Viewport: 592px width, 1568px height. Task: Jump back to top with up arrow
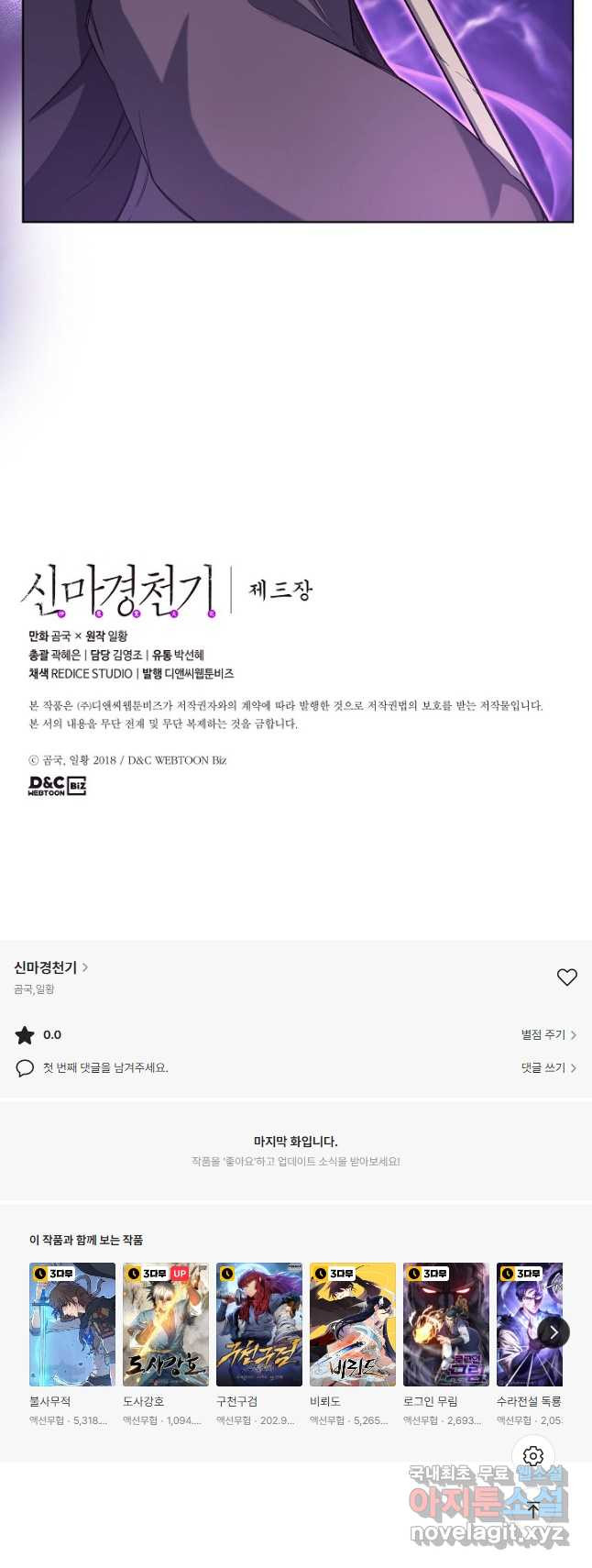(533, 1509)
